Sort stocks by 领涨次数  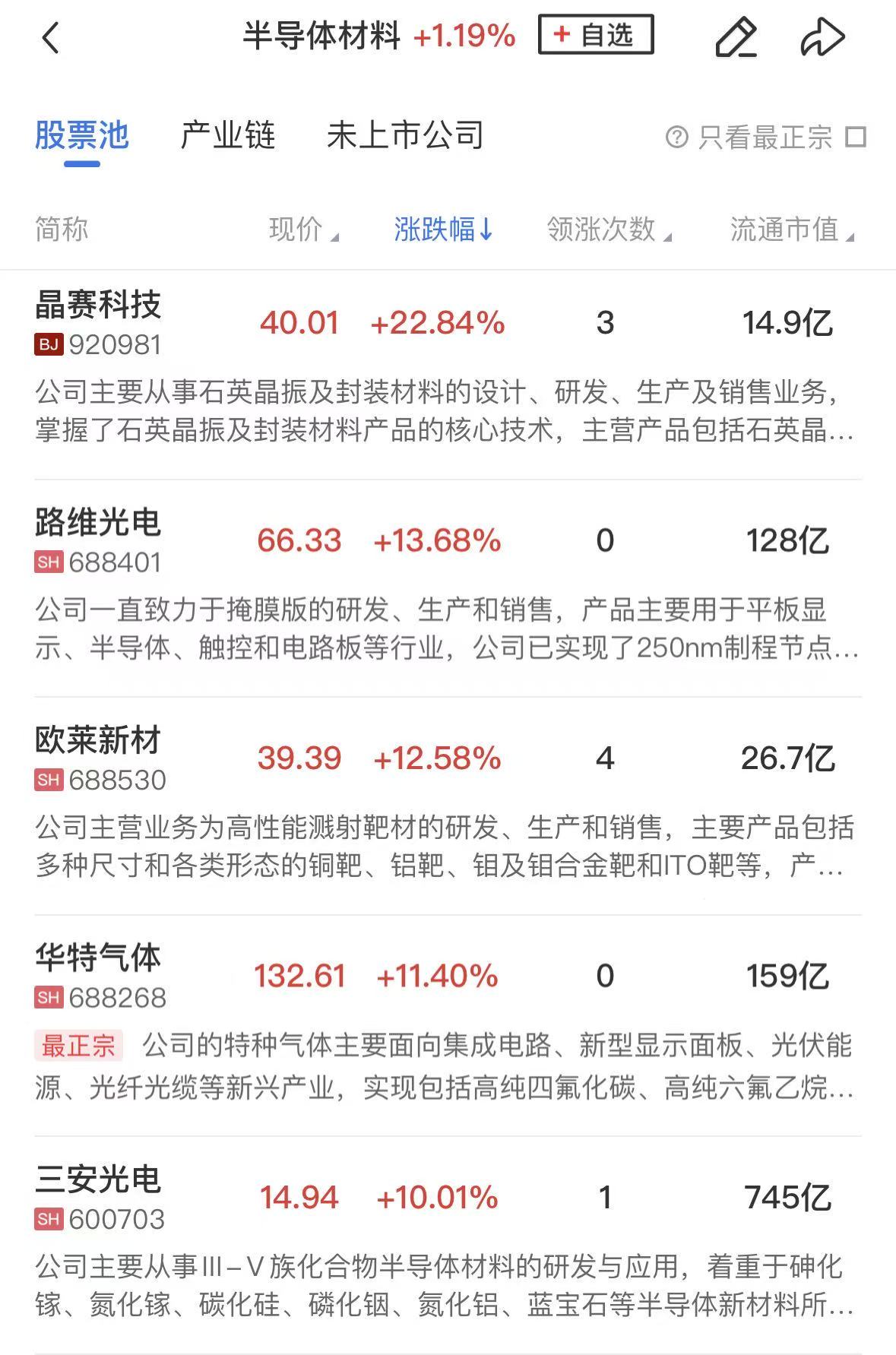tap(608, 230)
